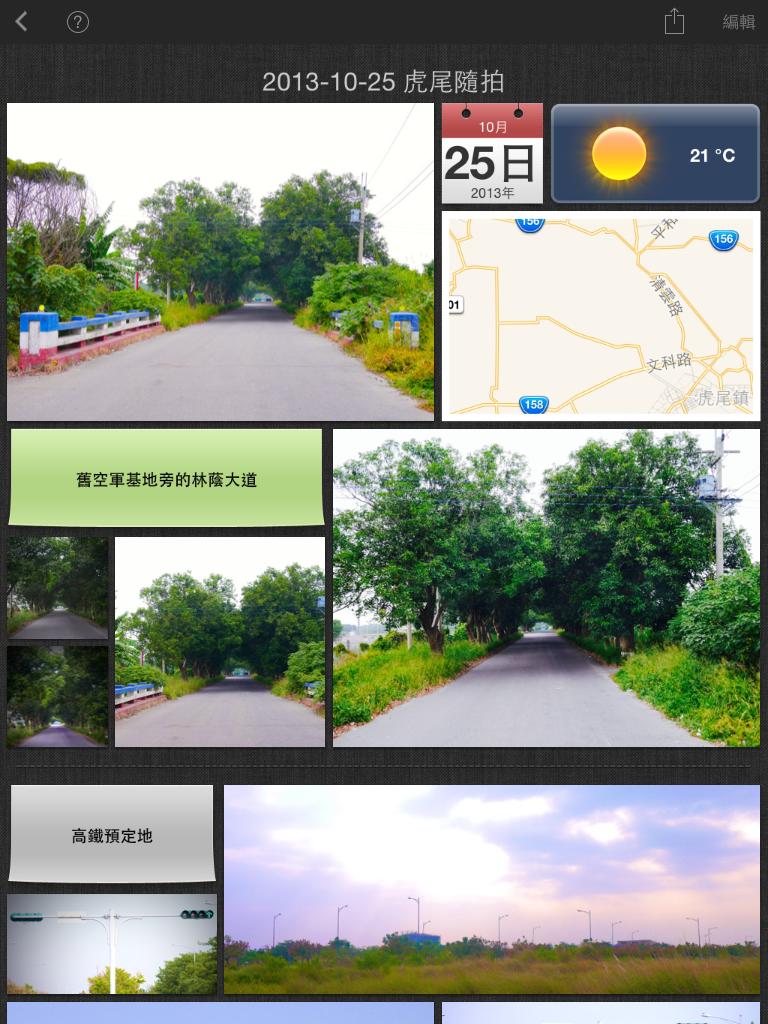
Task: Open the 21 °C weather tile
Action: (x=655, y=154)
